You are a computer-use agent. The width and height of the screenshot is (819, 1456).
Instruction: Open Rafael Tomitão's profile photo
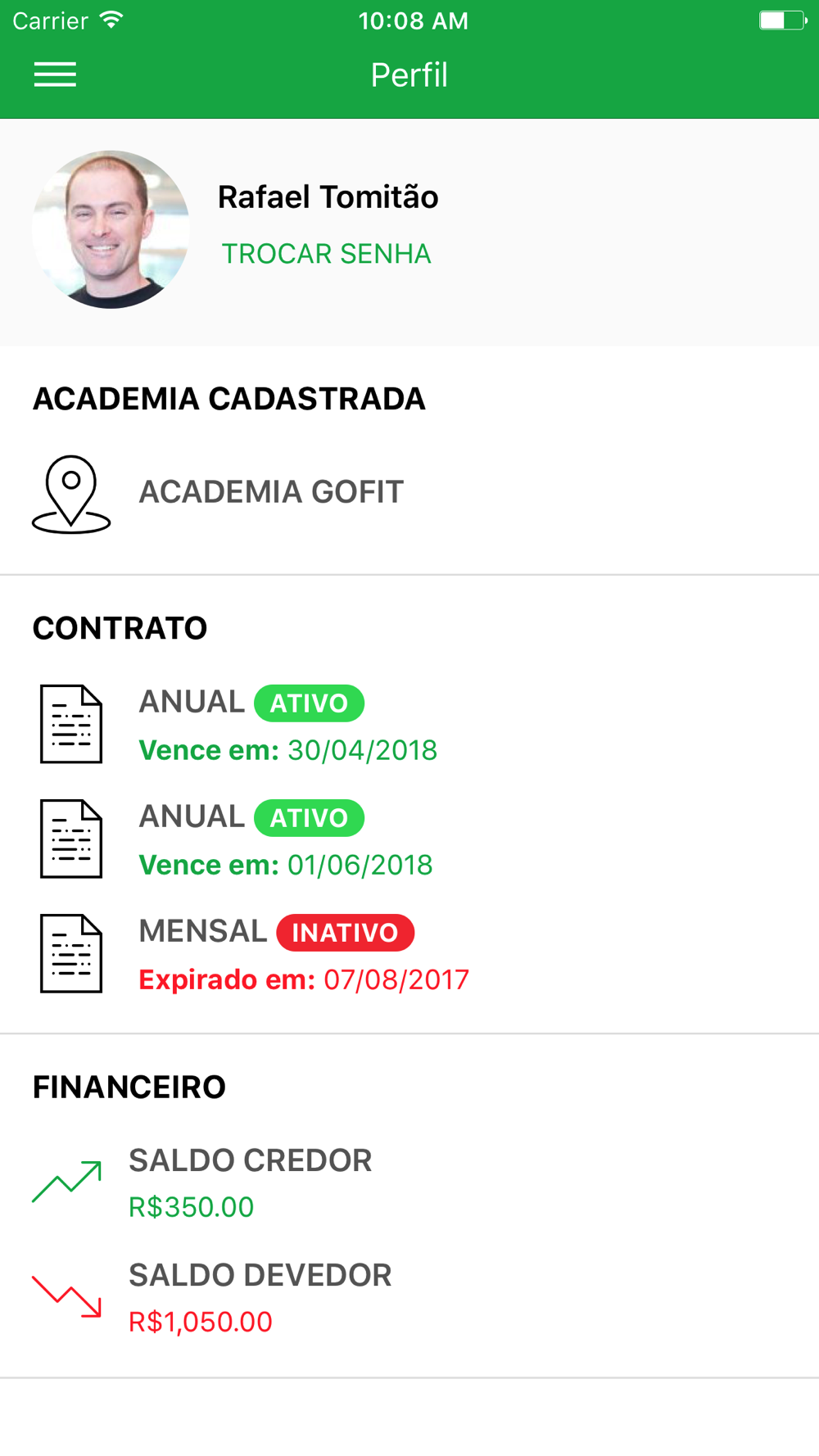pyautogui.click(x=111, y=229)
